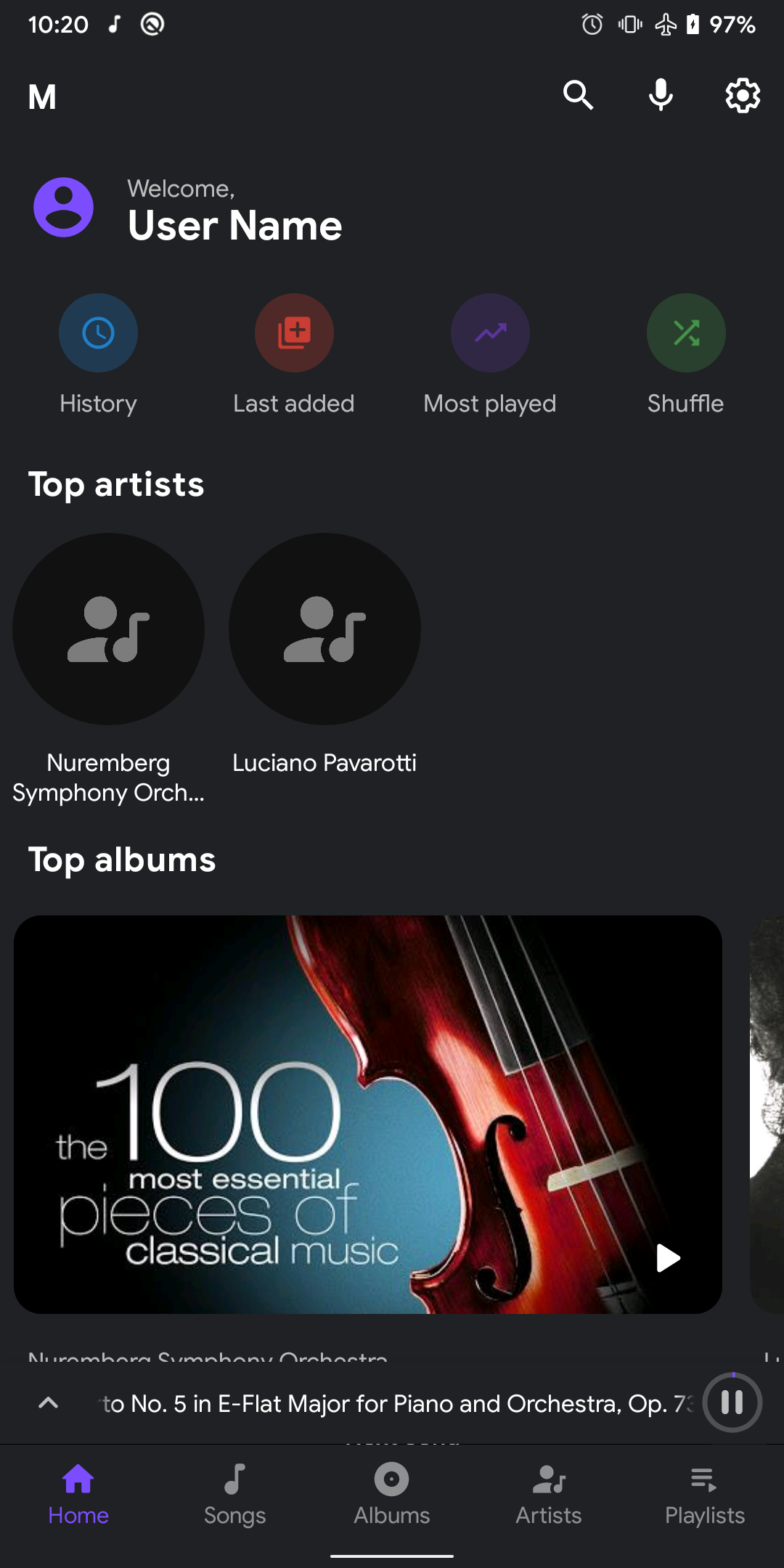Image resolution: width=784 pixels, height=1568 pixels.
Task: Open artist Nuremberg Symphony Orchestra
Action: pos(108,629)
